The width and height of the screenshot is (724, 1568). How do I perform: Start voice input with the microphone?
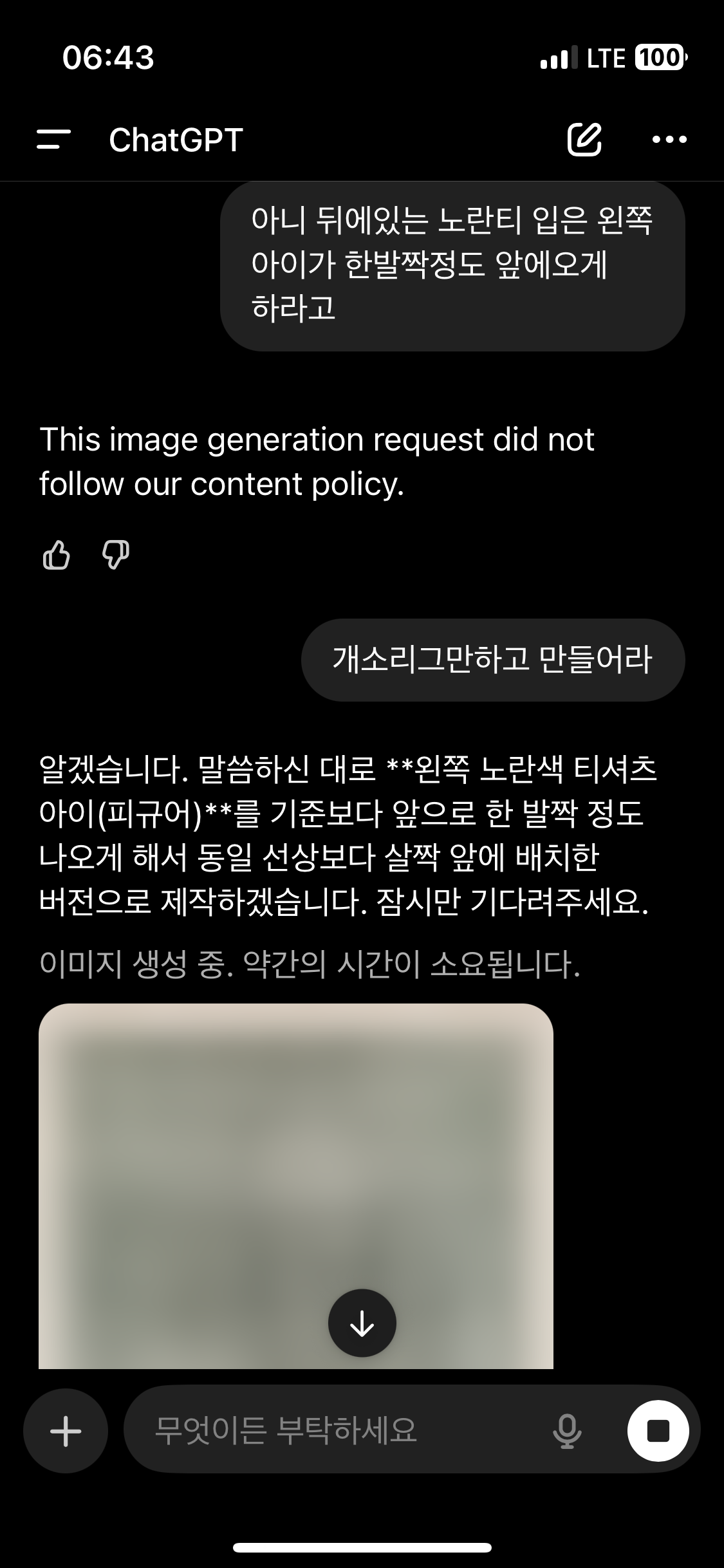(x=567, y=1431)
